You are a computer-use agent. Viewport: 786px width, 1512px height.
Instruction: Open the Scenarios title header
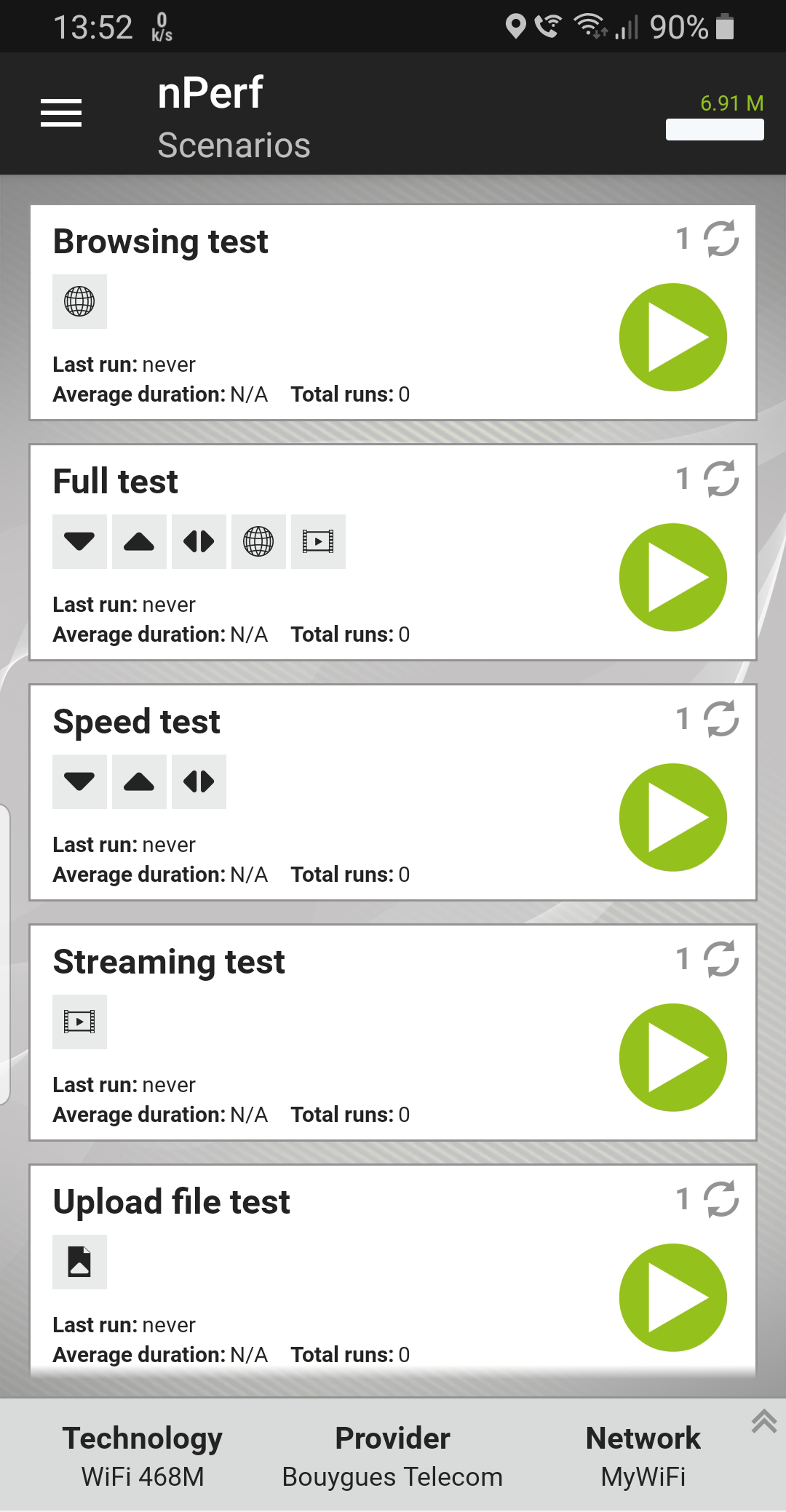coord(234,145)
